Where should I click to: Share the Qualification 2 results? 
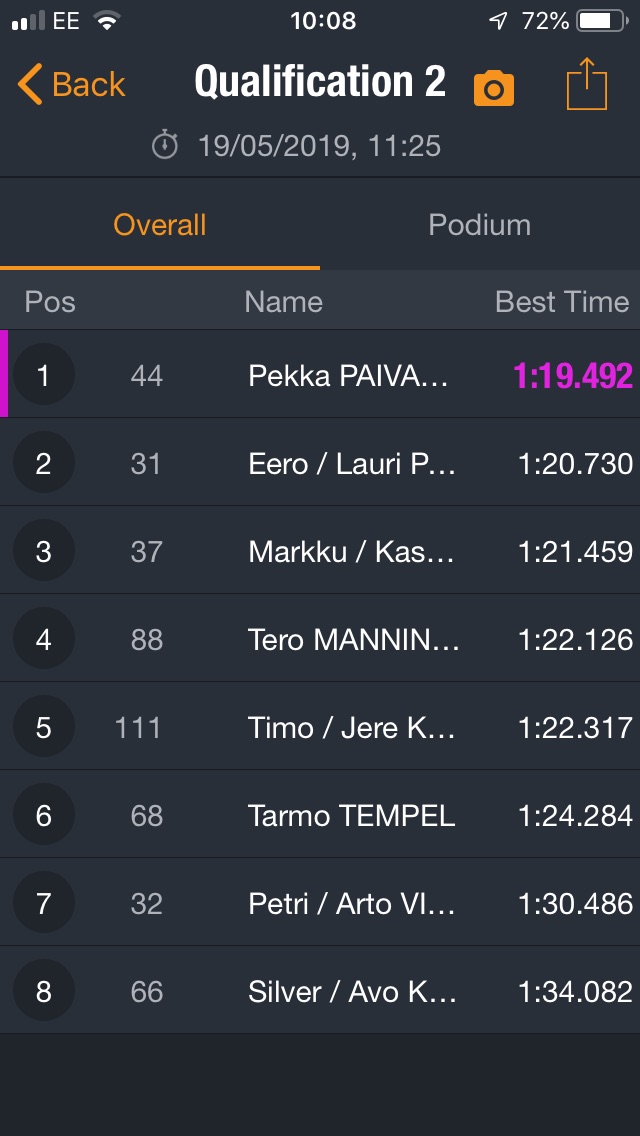(586, 85)
